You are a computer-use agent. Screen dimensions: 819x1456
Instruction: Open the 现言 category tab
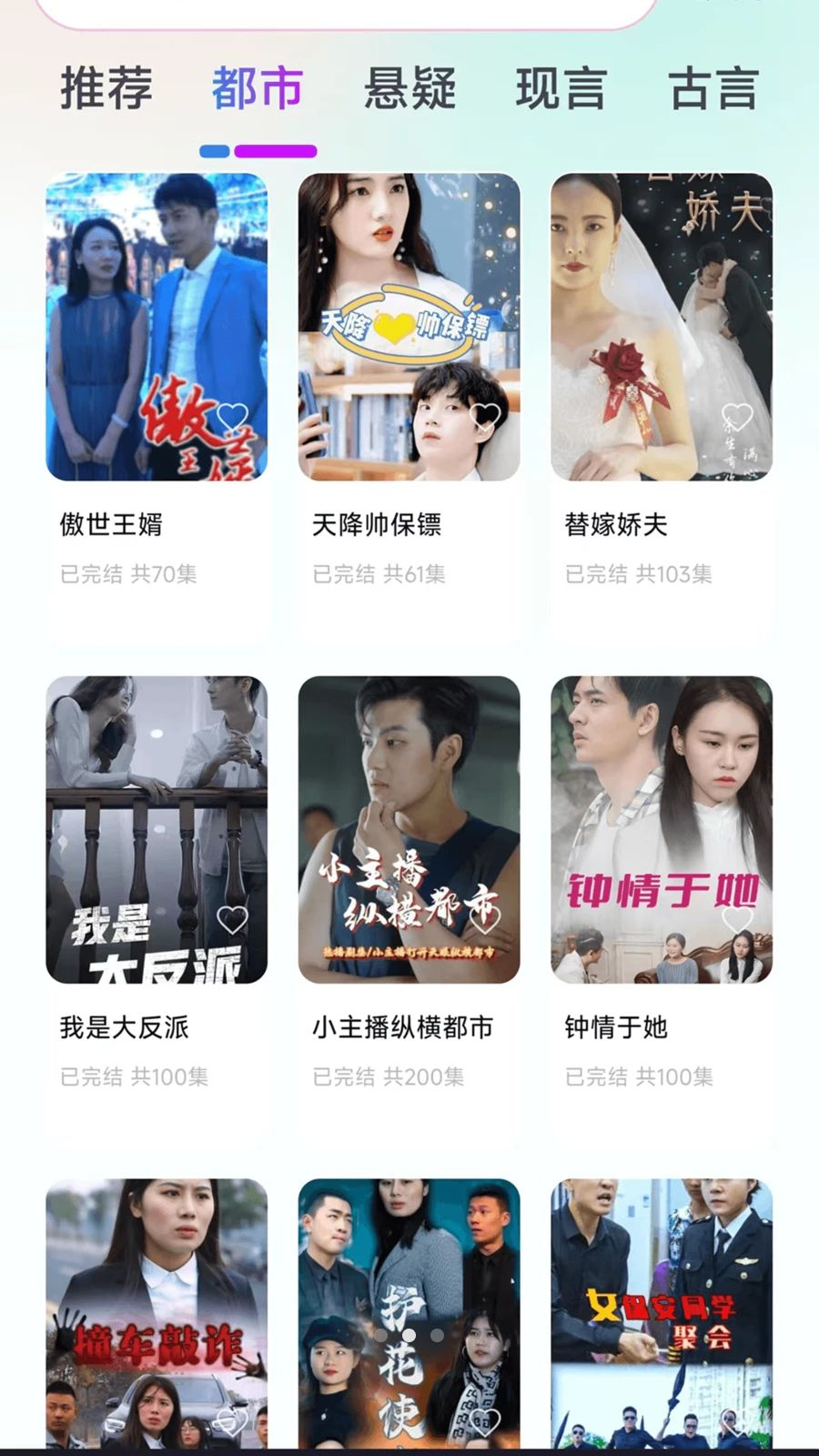tap(561, 88)
